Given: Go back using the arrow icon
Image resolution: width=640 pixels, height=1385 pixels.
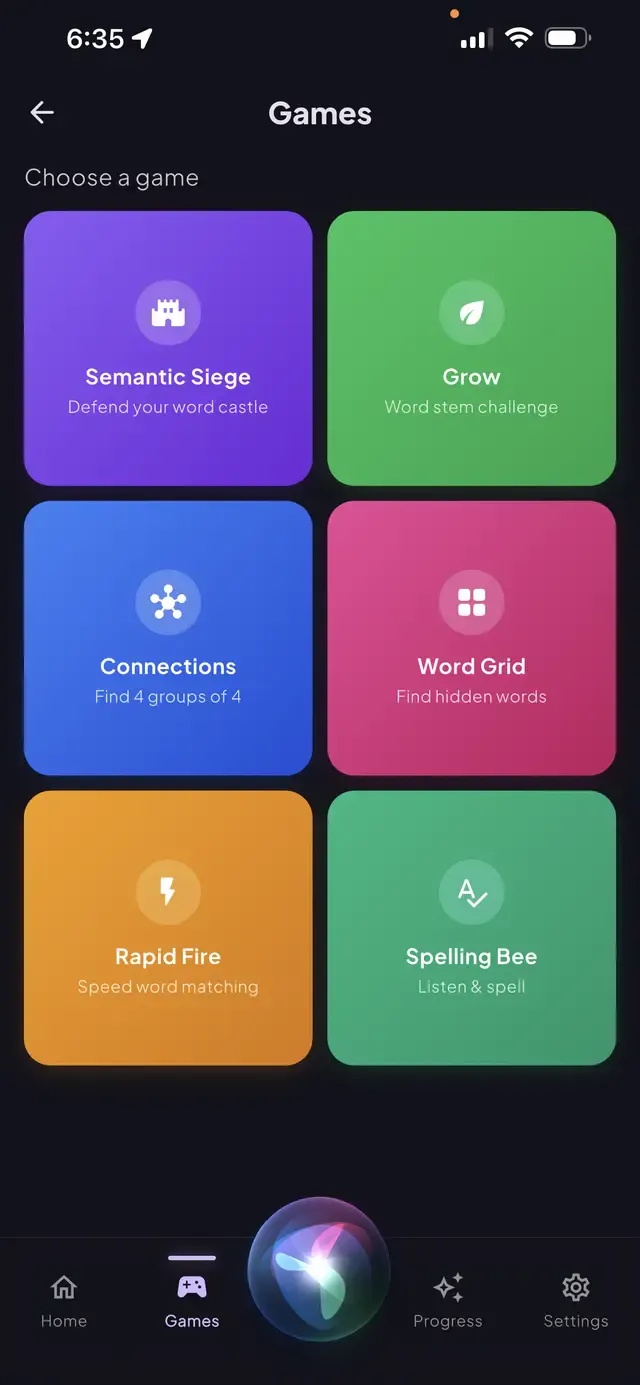Looking at the screenshot, I should point(42,113).
